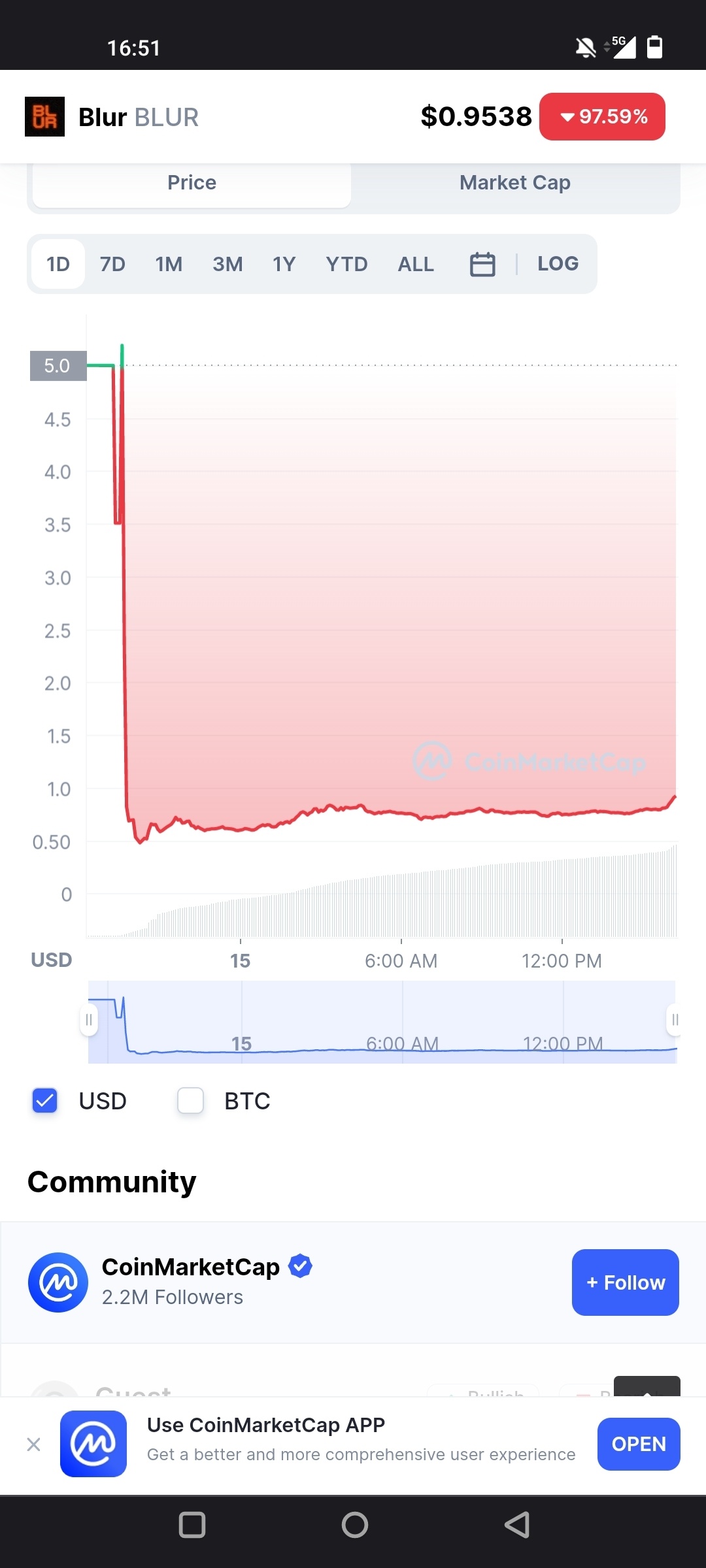The height and width of the screenshot is (1568, 706).
Task: Toggle the LOG scale option
Action: [x=558, y=264]
